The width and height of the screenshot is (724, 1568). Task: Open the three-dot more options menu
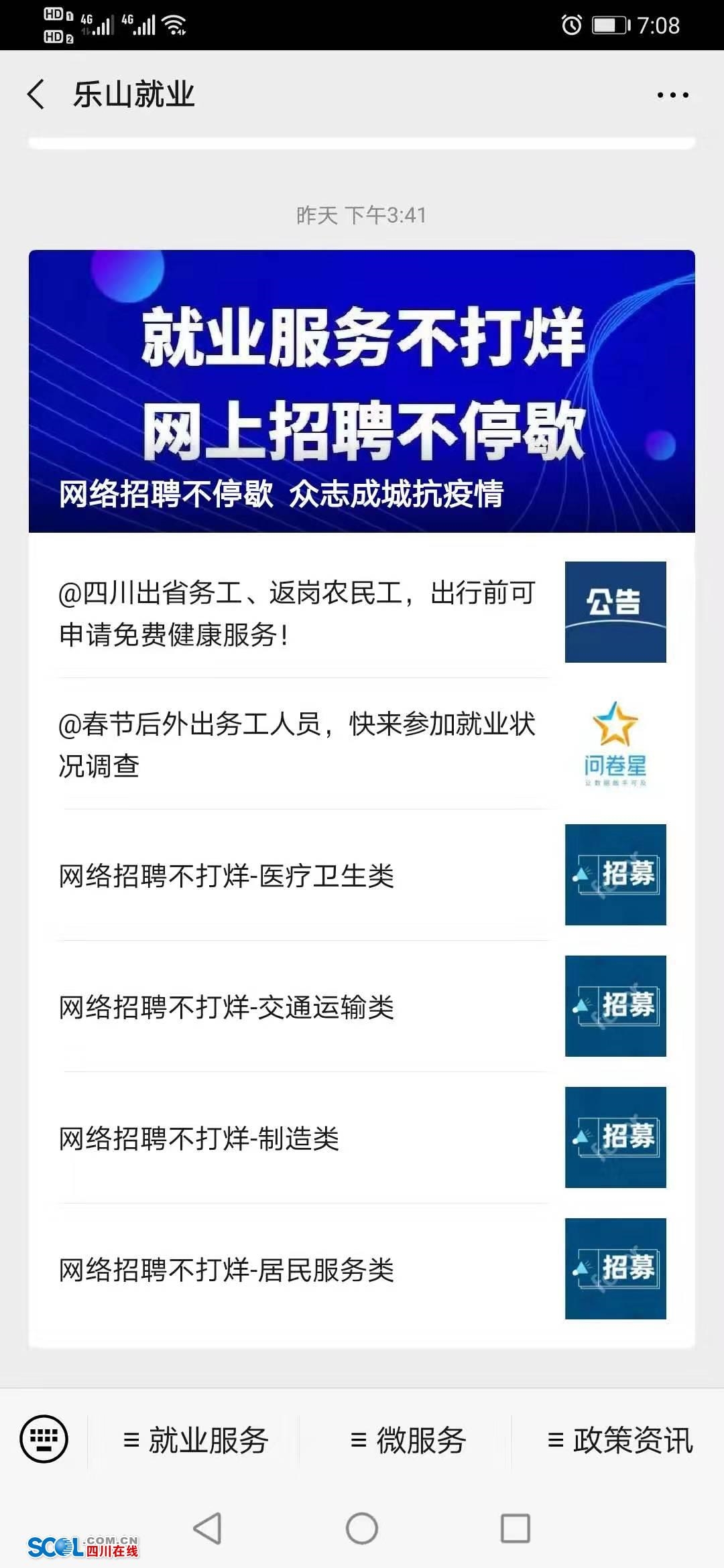pyautogui.click(x=672, y=95)
